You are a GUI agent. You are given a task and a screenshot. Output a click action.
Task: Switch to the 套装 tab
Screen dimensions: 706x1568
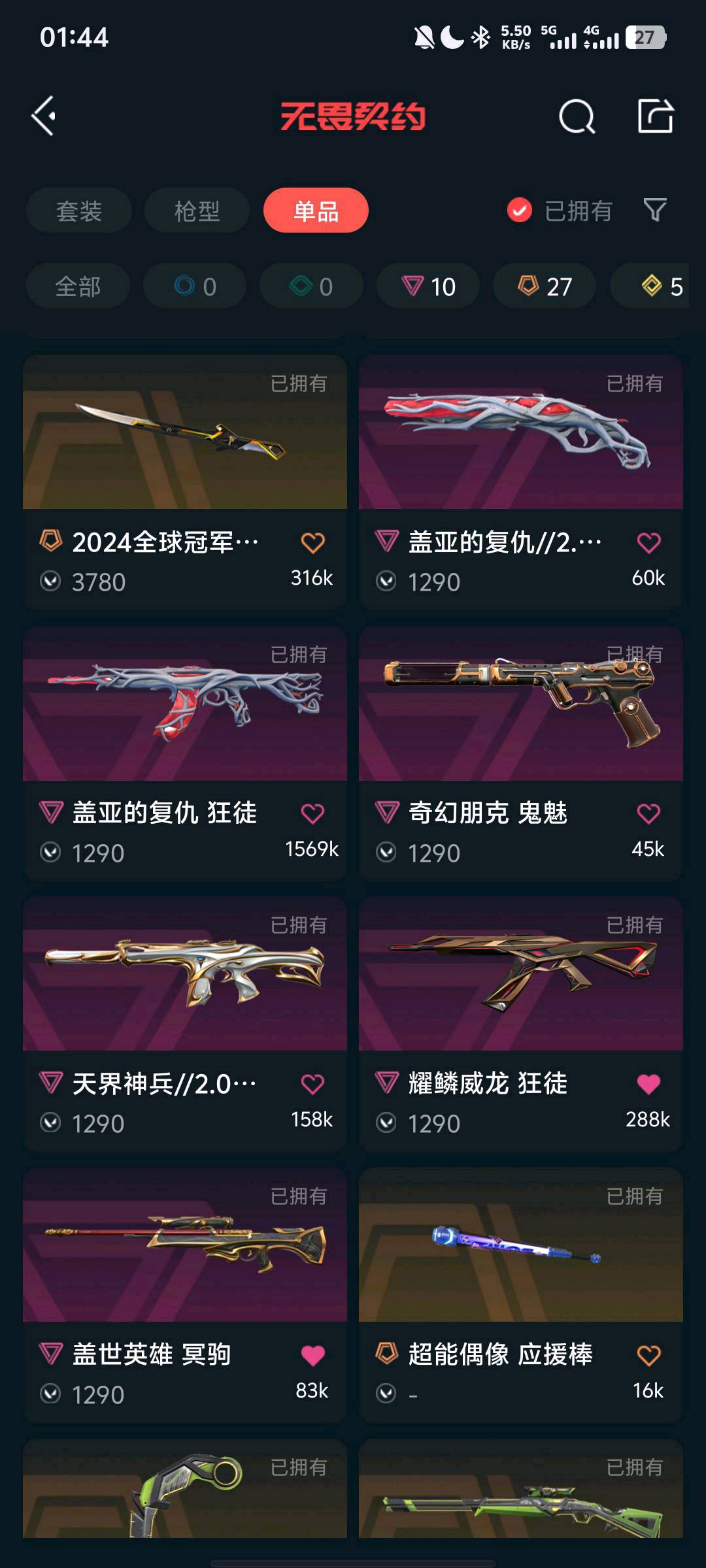(x=79, y=210)
